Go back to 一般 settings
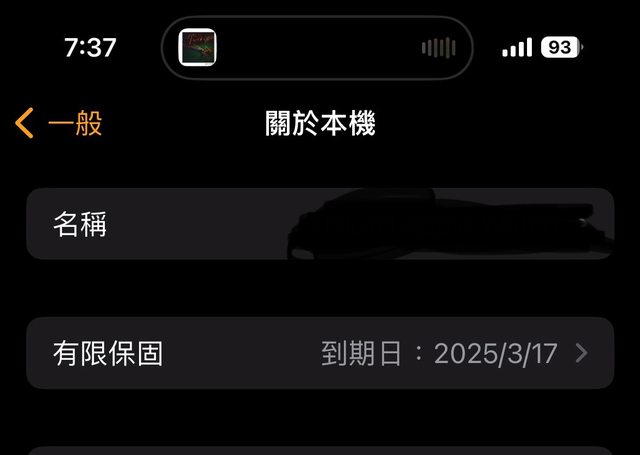 tap(60, 124)
